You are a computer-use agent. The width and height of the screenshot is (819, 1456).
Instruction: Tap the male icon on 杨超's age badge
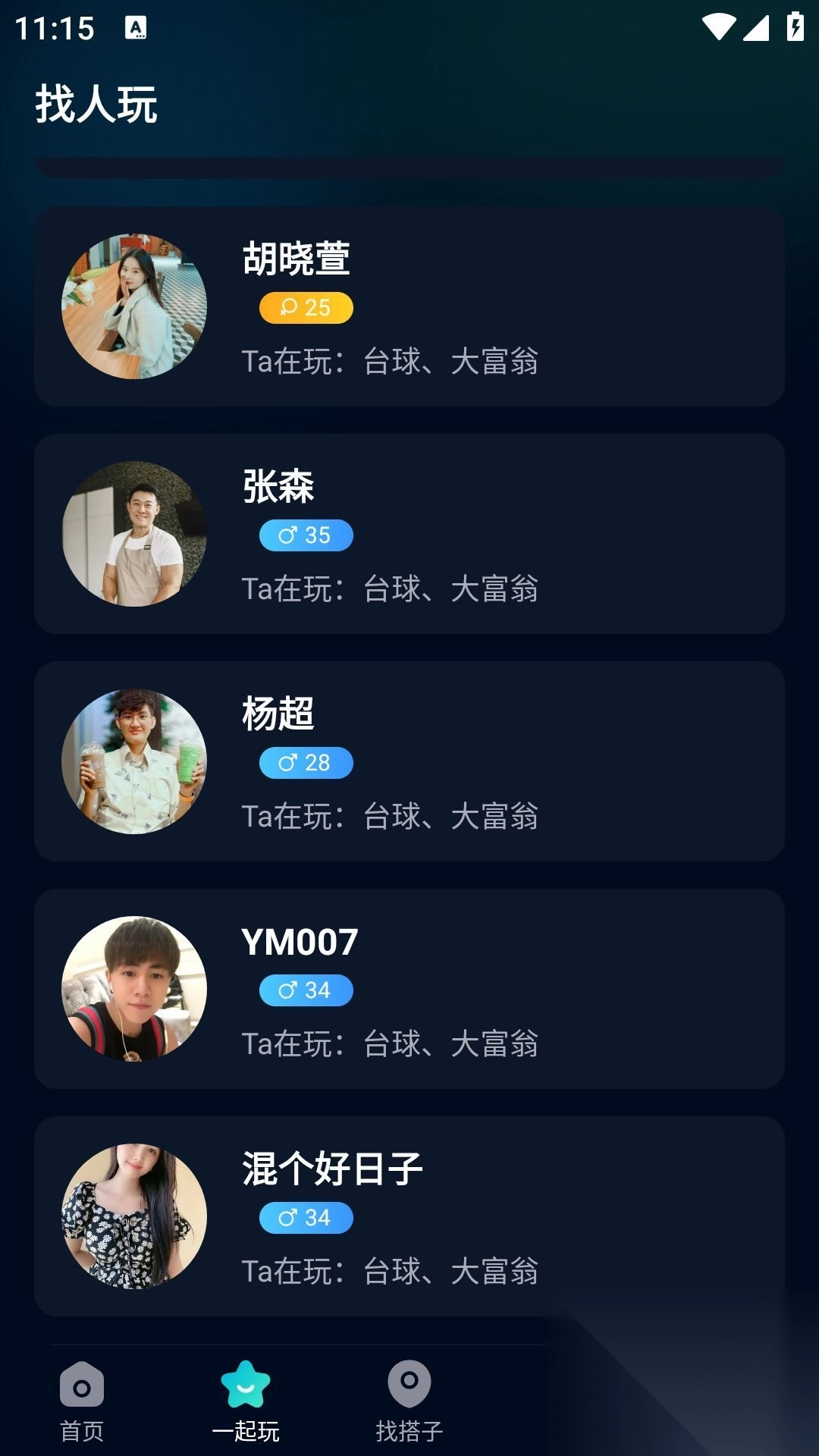pos(288,764)
